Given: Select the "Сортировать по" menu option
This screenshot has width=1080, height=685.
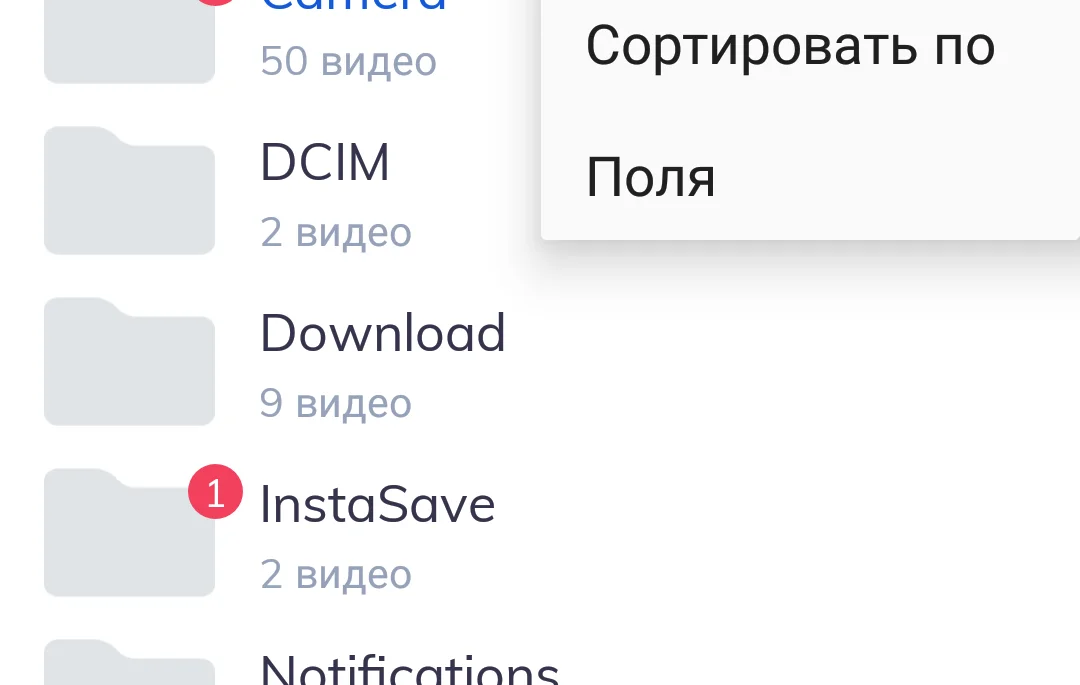Looking at the screenshot, I should pos(790,46).
